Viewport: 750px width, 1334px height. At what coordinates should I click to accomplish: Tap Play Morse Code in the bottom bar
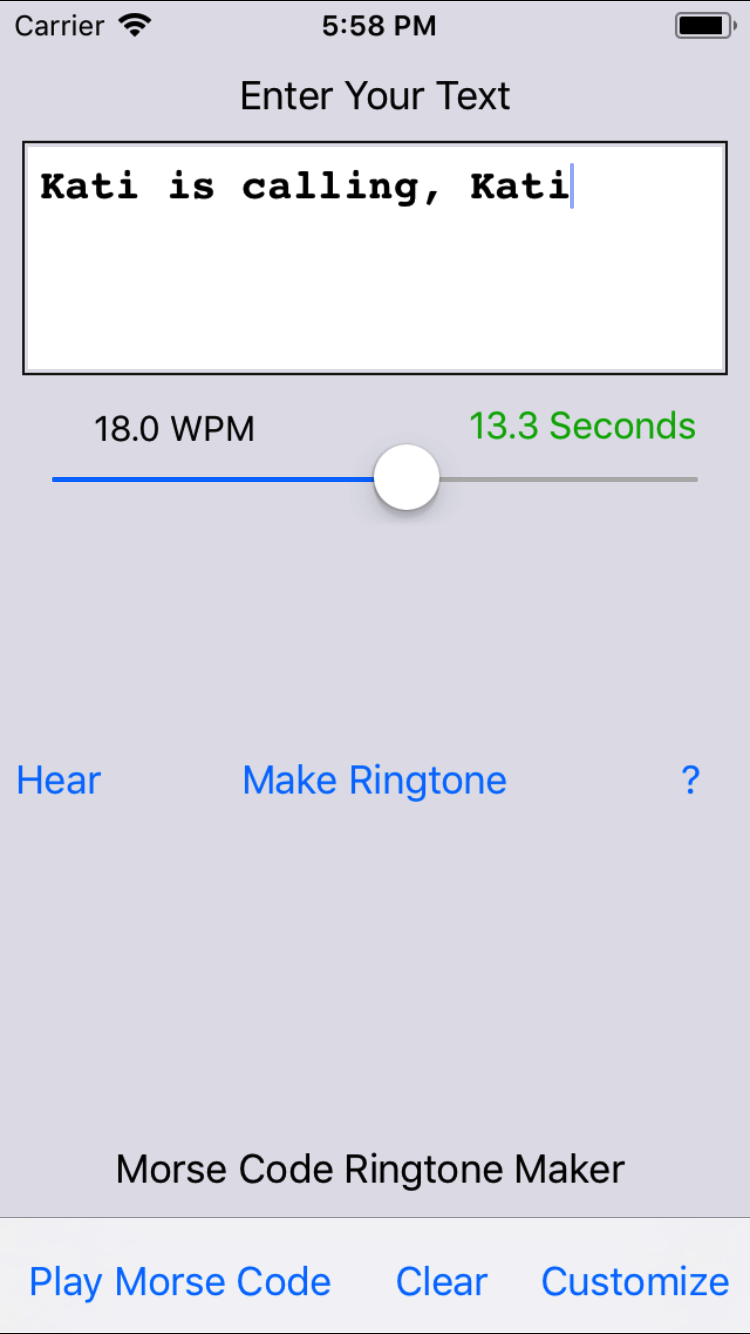(180, 1281)
